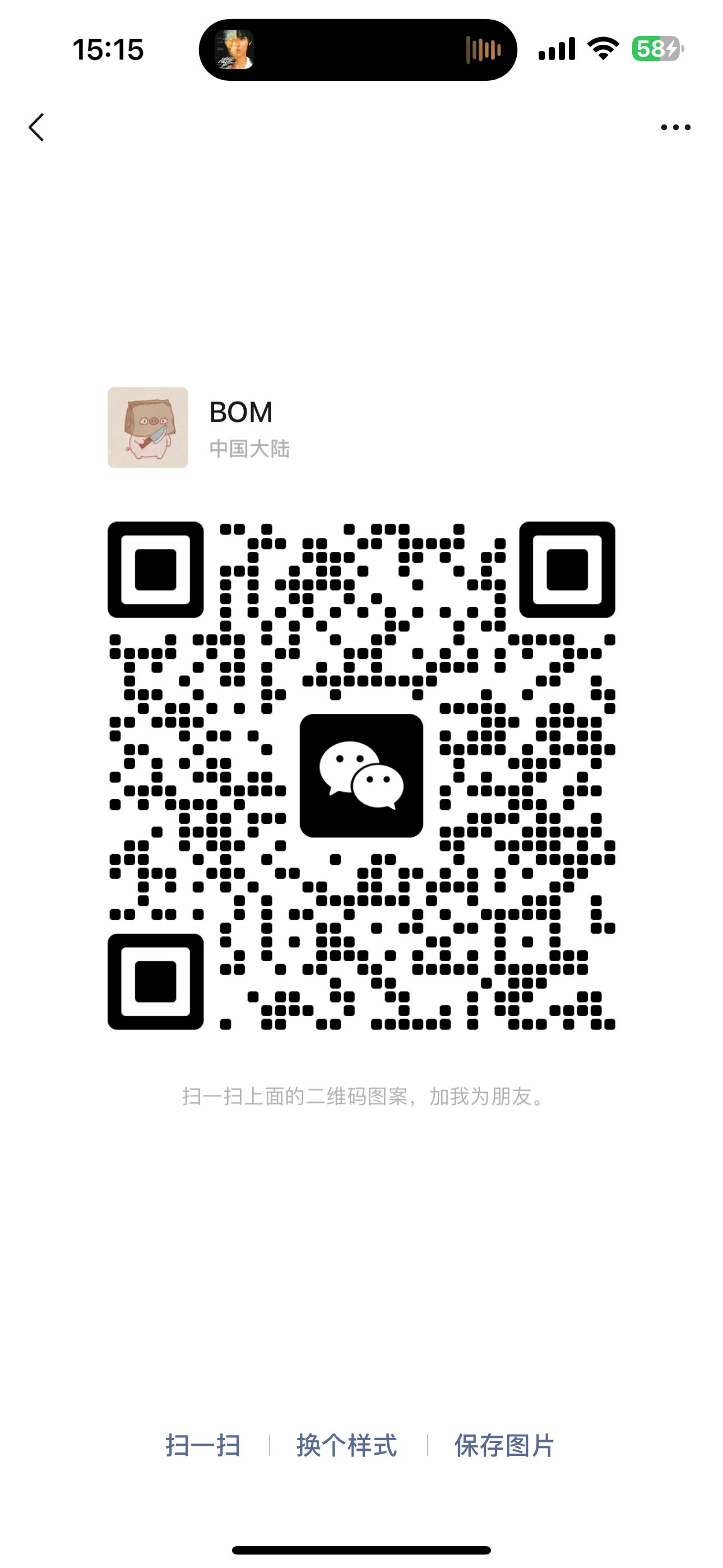Tap 保存图片 to save the QR image

pos(504,1446)
